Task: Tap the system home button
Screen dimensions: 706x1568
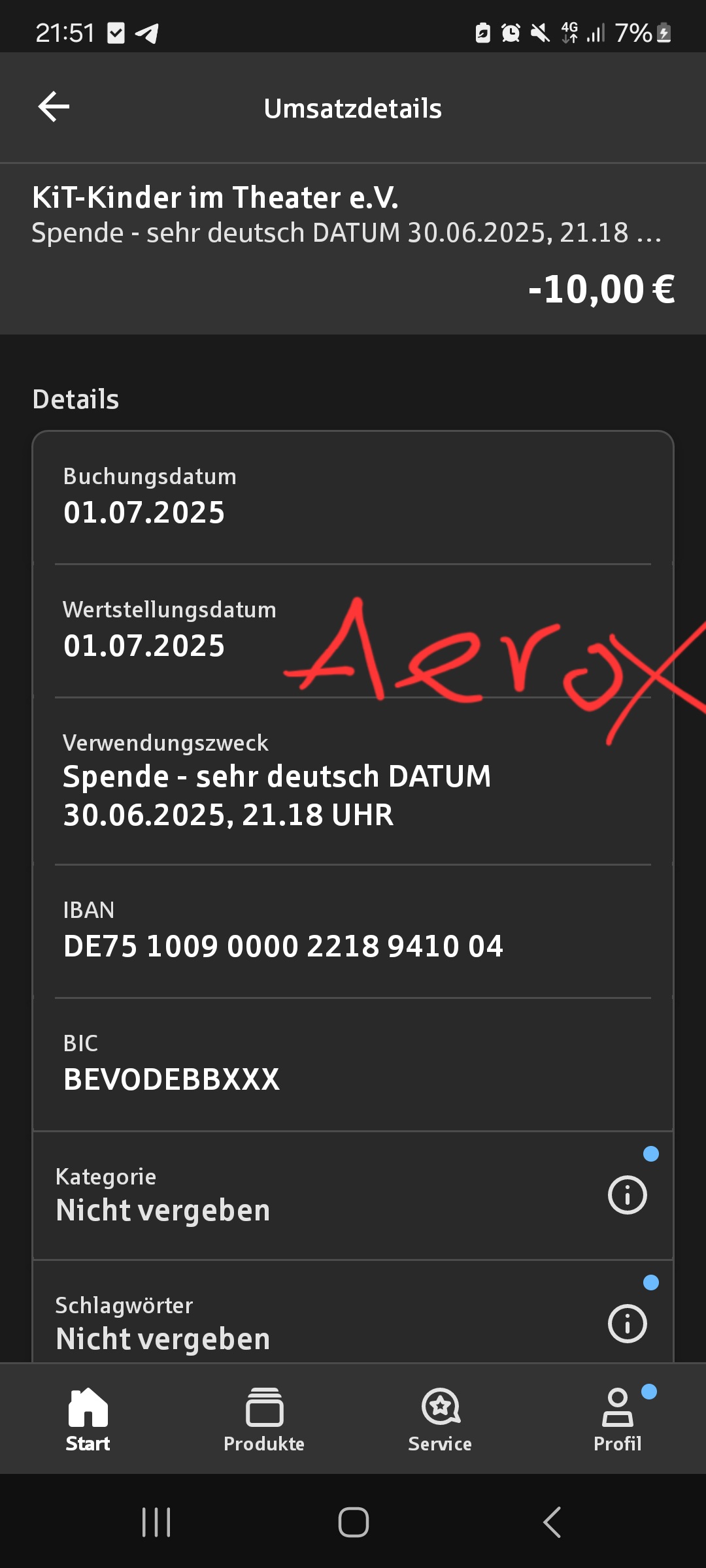Action: tap(353, 1522)
